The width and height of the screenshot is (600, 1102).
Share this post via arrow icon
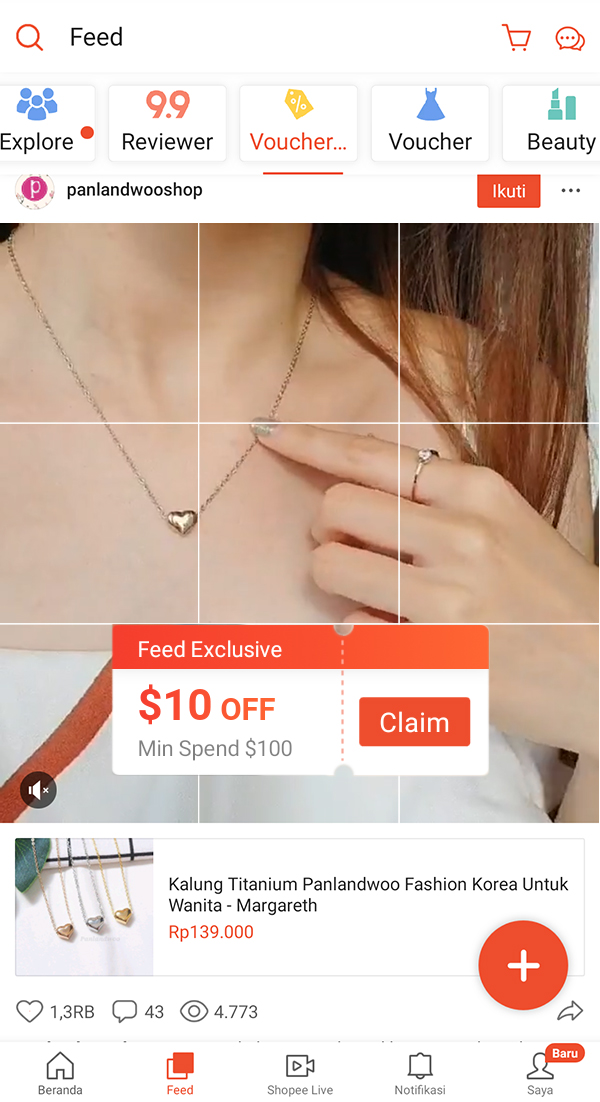coord(570,1011)
